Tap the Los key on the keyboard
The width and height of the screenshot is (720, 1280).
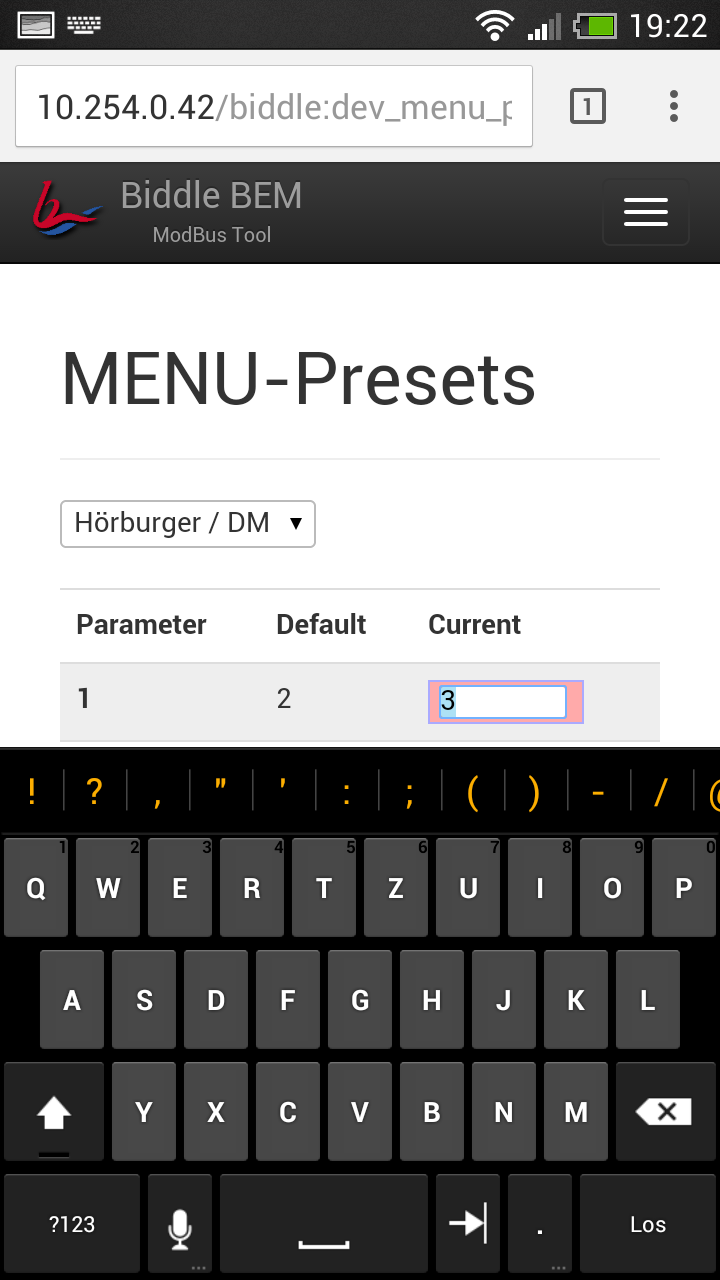coord(648,1223)
